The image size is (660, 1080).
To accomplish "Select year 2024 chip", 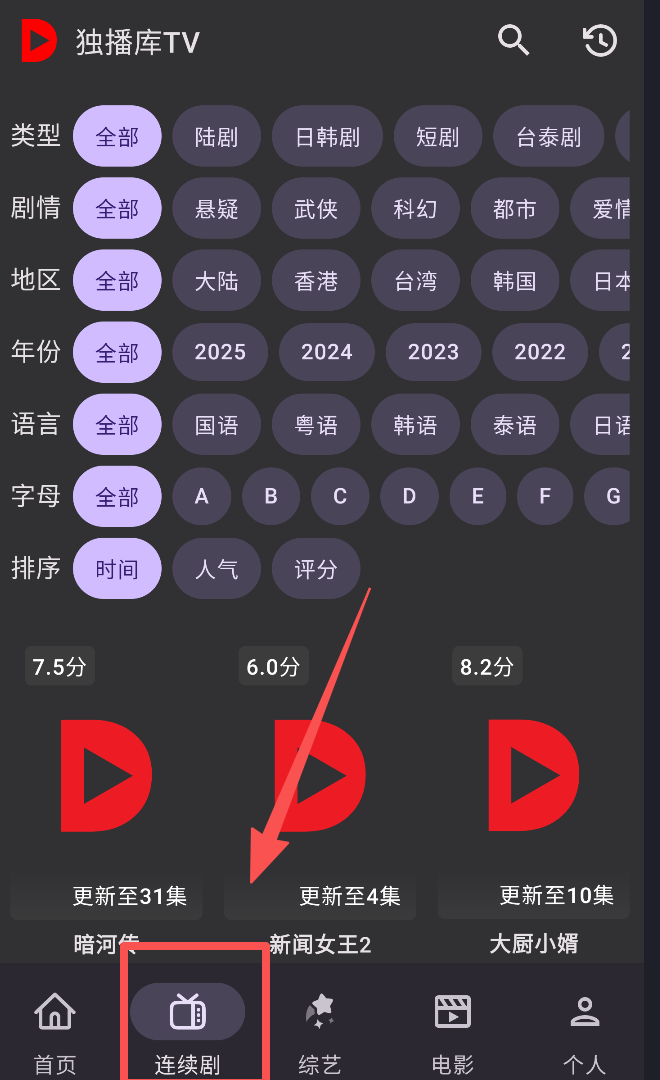I will [326, 352].
